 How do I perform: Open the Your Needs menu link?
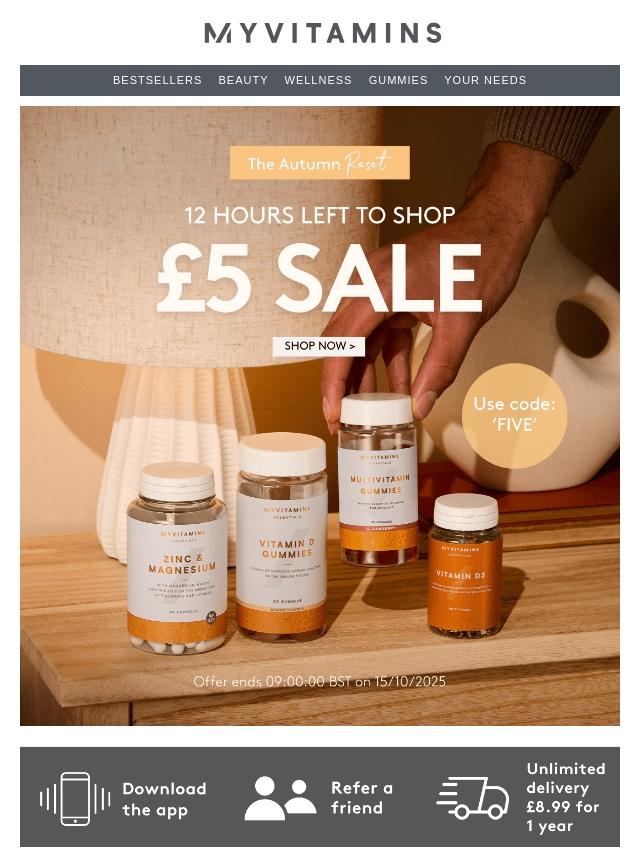tap(485, 80)
